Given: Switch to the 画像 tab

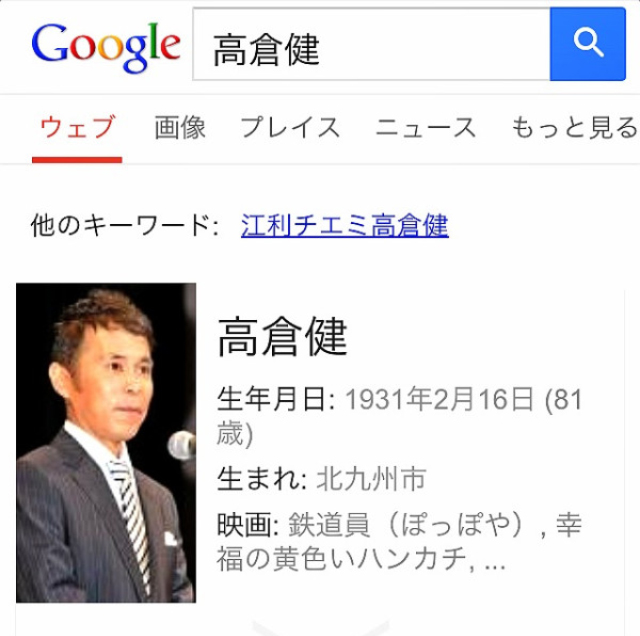Looking at the screenshot, I should coord(180,128).
